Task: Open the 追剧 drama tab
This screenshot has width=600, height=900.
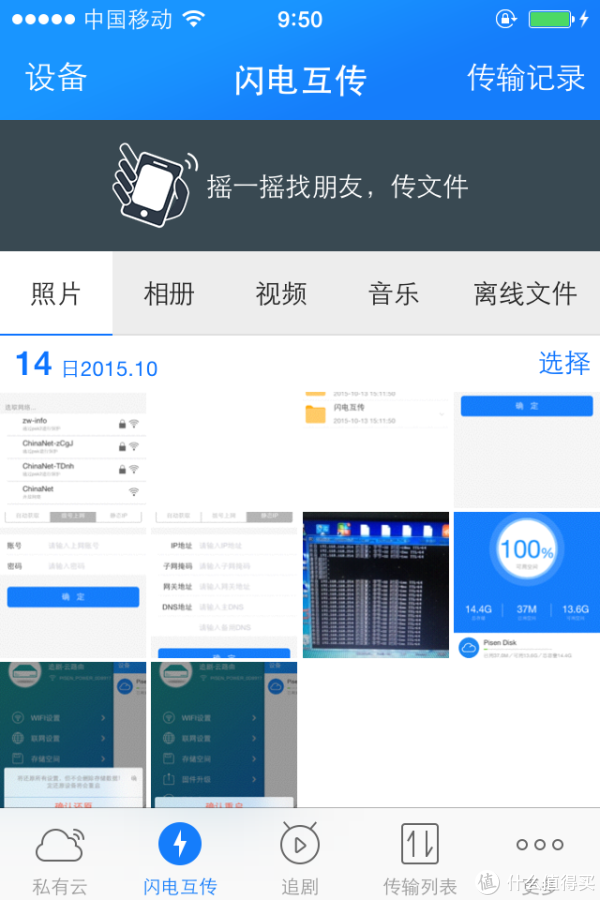Action: (299, 858)
